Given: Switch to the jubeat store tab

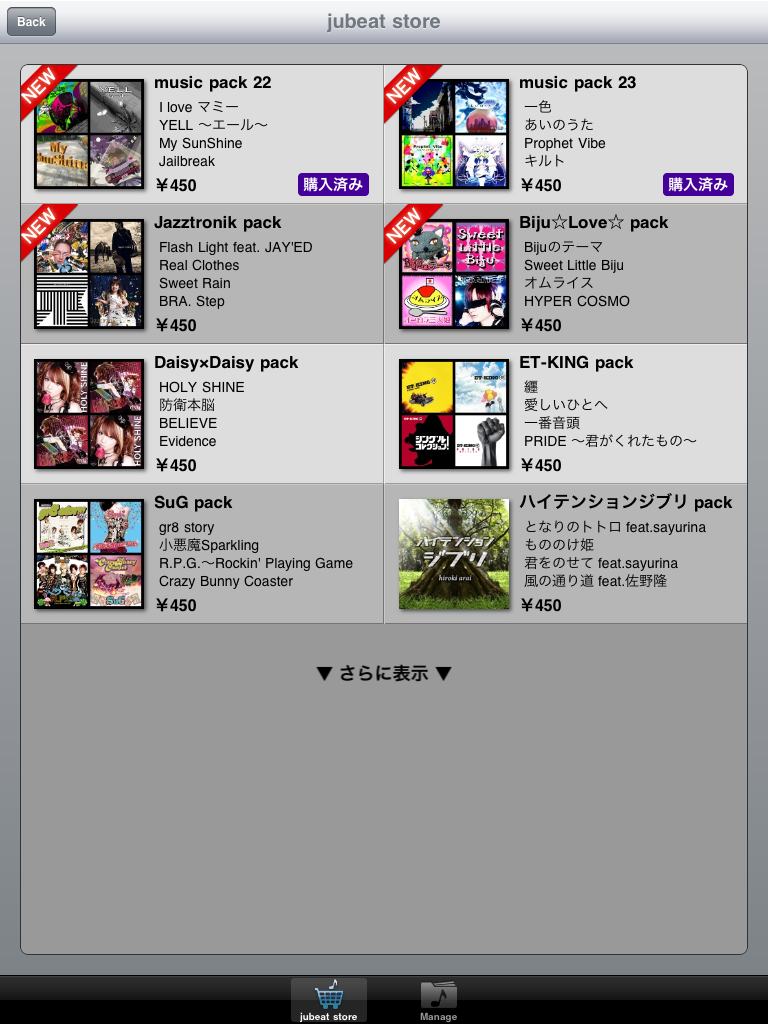Looking at the screenshot, I should 329,1000.
